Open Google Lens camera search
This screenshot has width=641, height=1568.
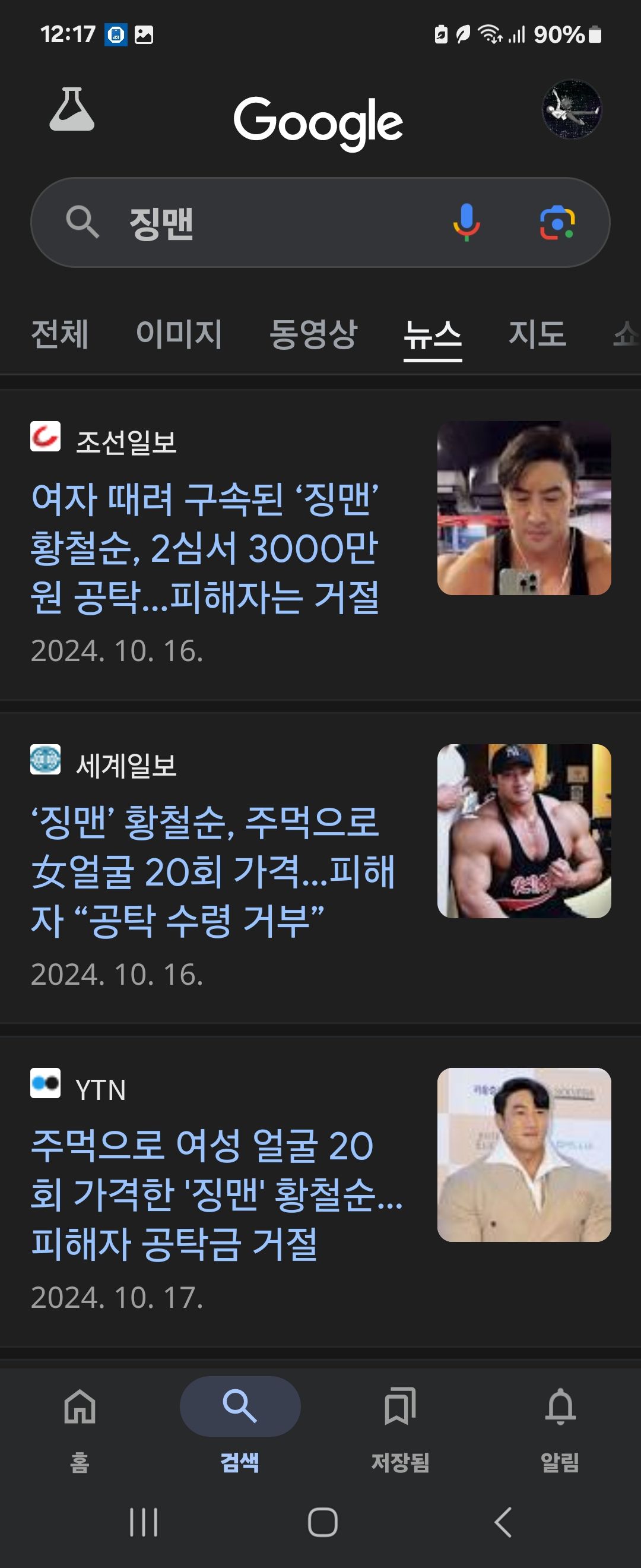tap(557, 223)
